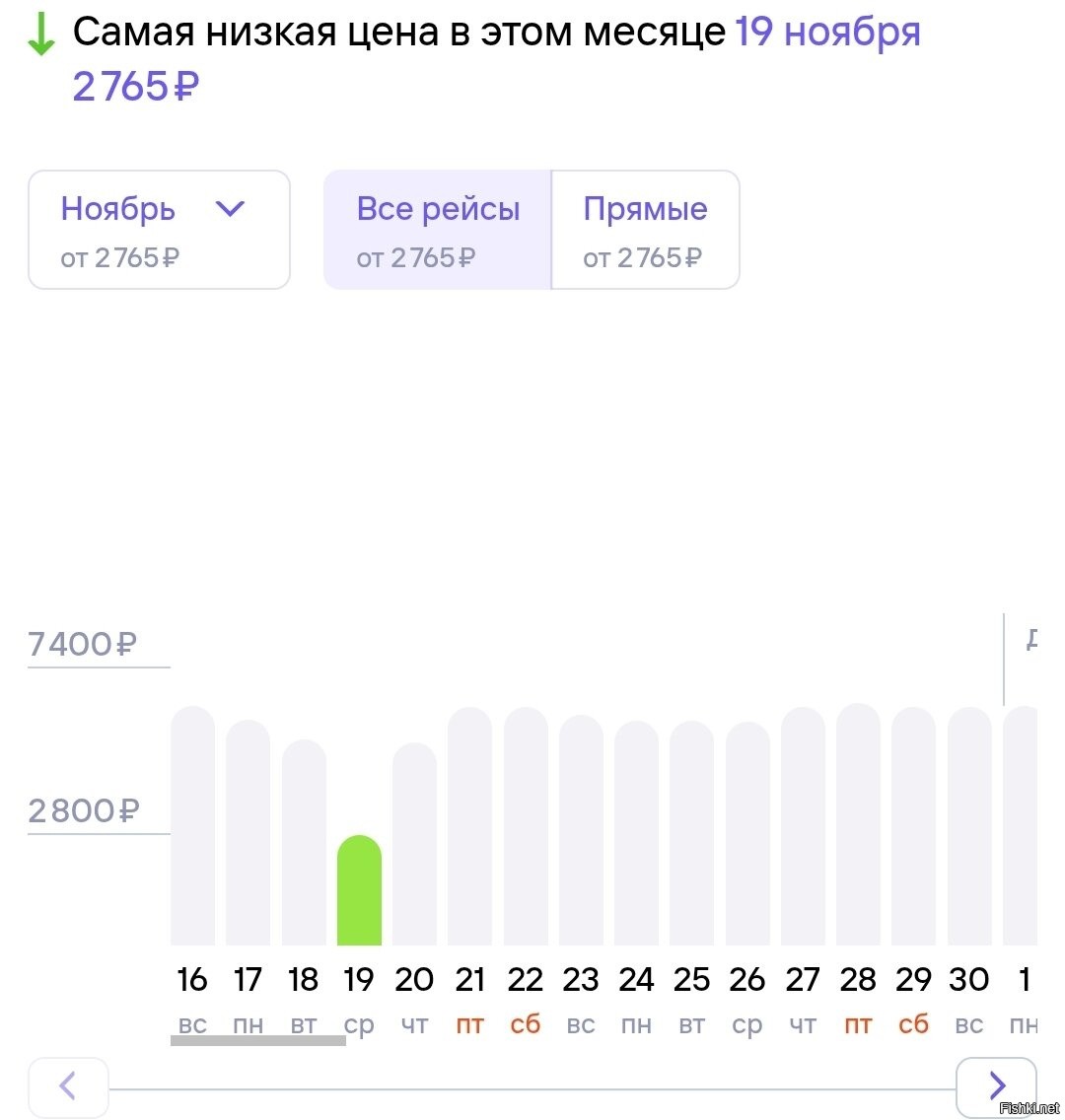1065x1120 pixels.
Task: Tap the price bar for 17 пн
Action: (x=248, y=833)
